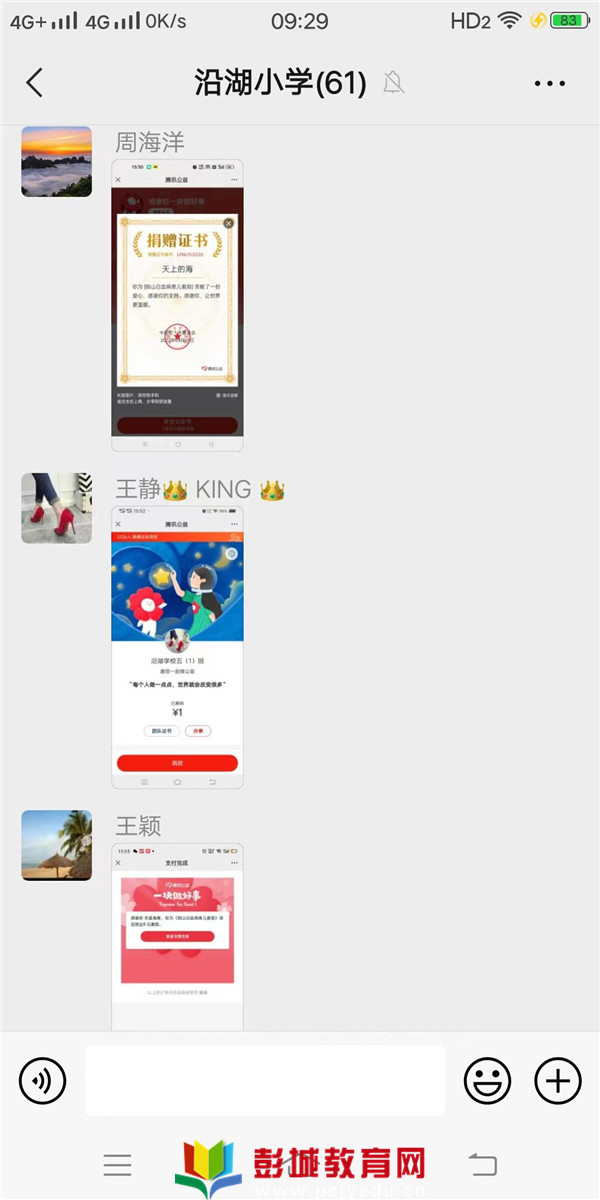The height and width of the screenshot is (1200, 600).
Task: Open 王颖's payment complete screenshot
Action: coord(177,935)
